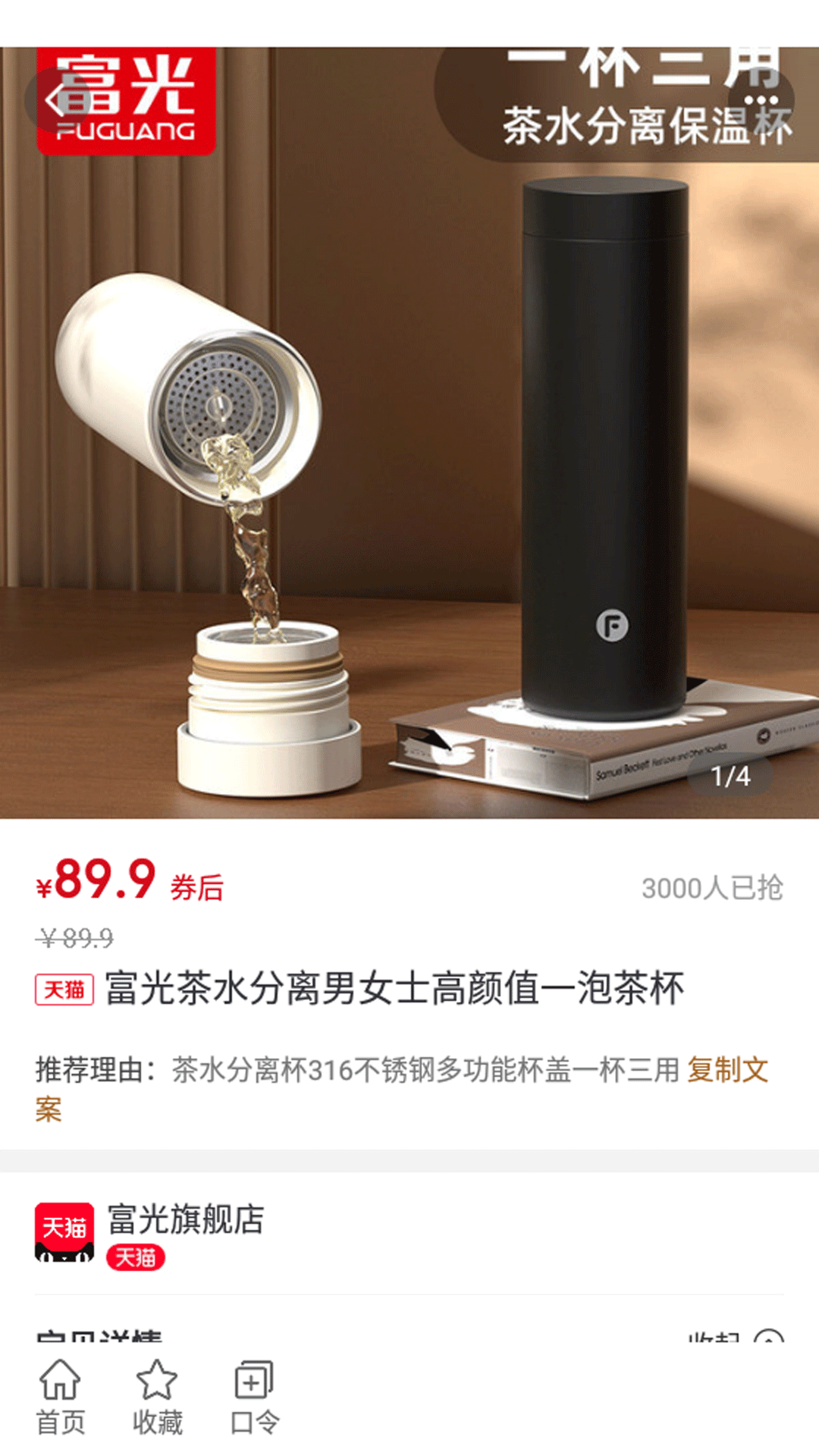Open the 富光旗舰店 store page
819x1456 pixels.
pyautogui.click(x=186, y=1220)
